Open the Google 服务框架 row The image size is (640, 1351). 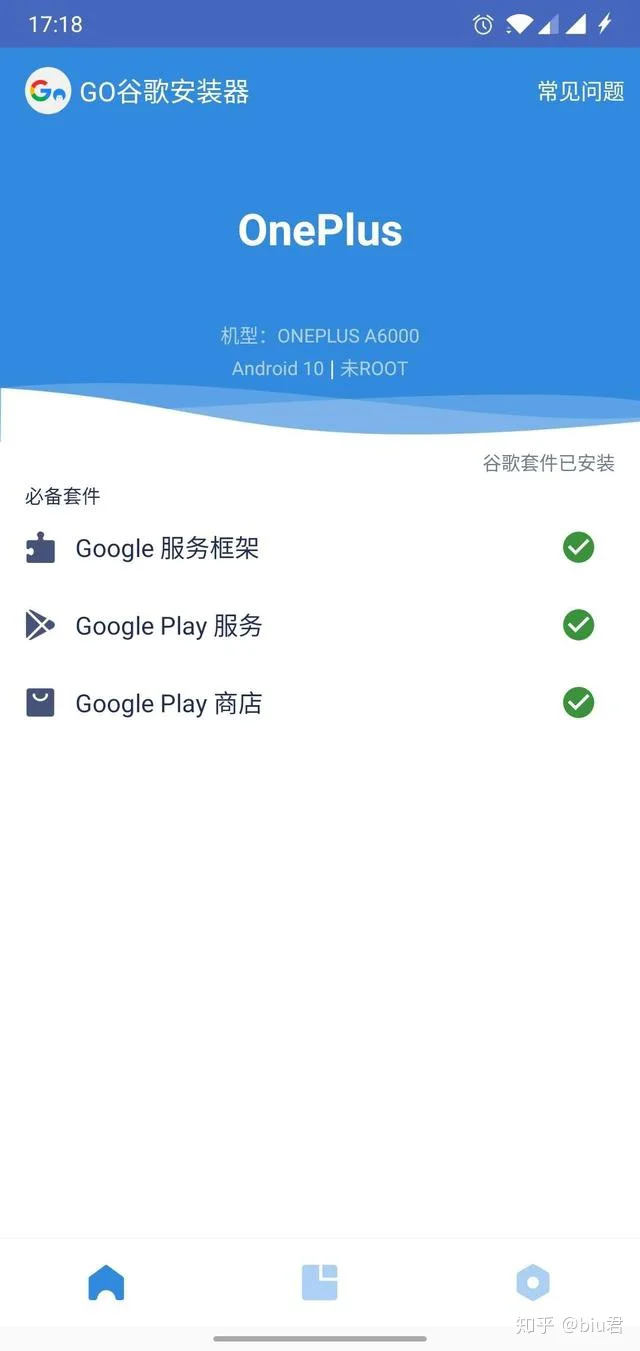(x=320, y=548)
